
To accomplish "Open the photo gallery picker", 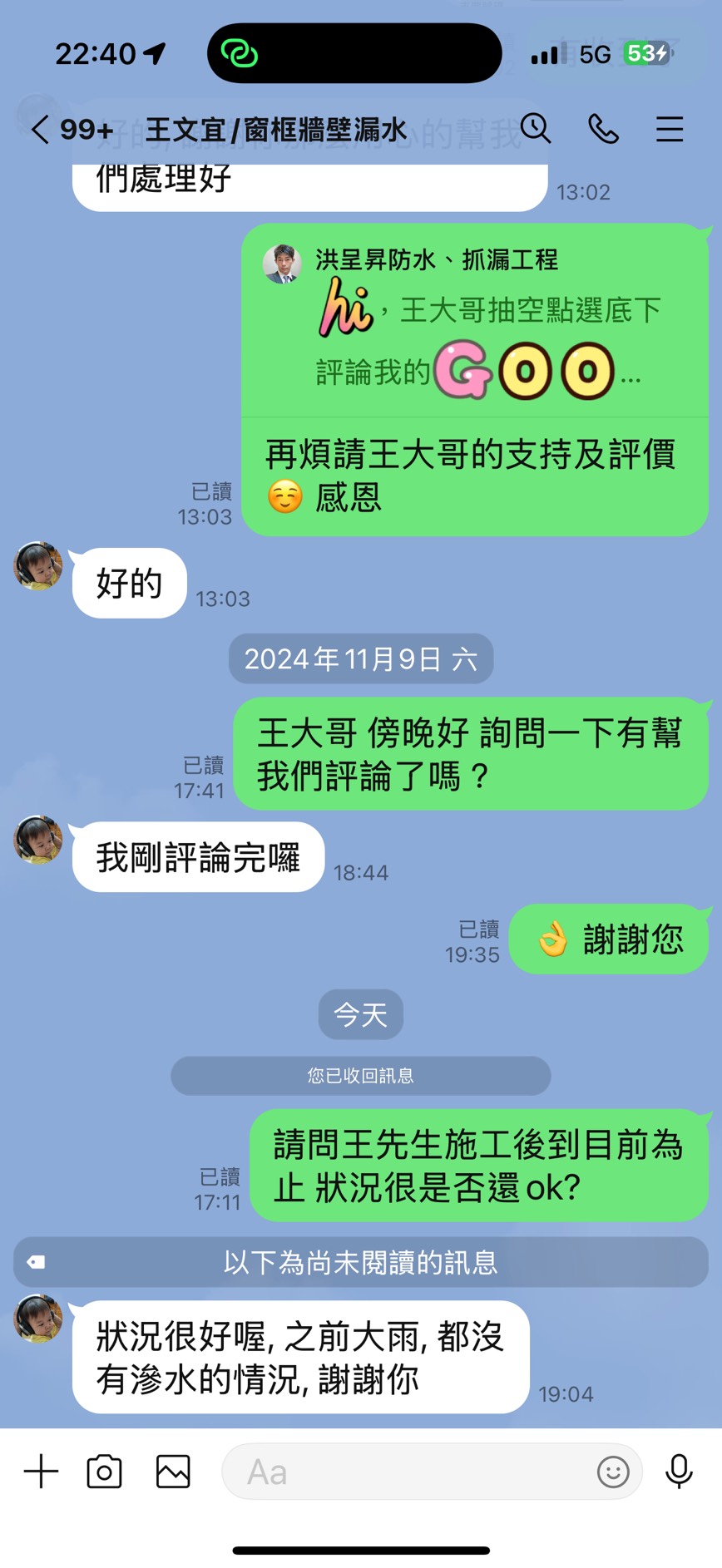I will pyautogui.click(x=173, y=1471).
